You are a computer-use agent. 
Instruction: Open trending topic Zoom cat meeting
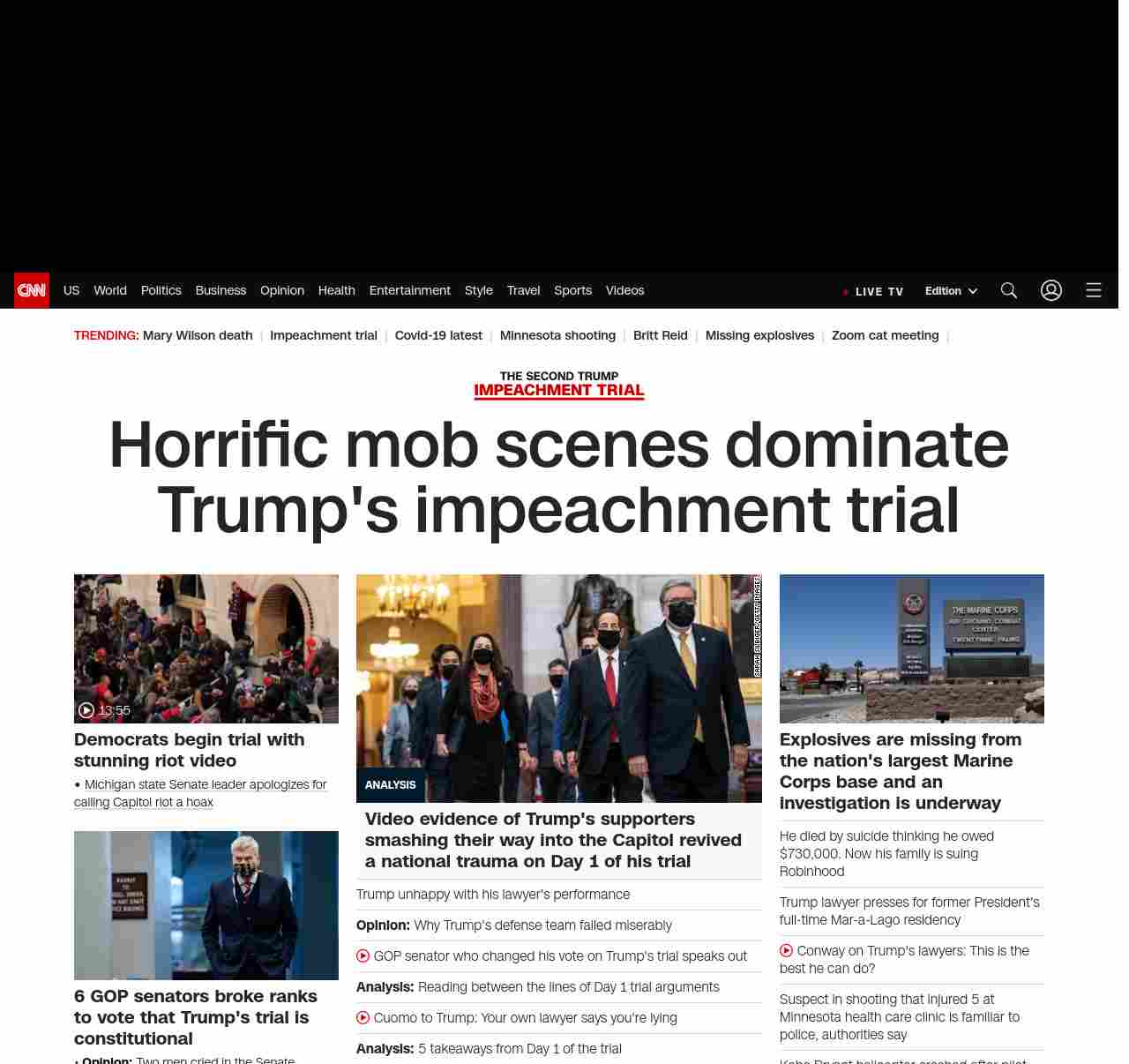(x=885, y=335)
